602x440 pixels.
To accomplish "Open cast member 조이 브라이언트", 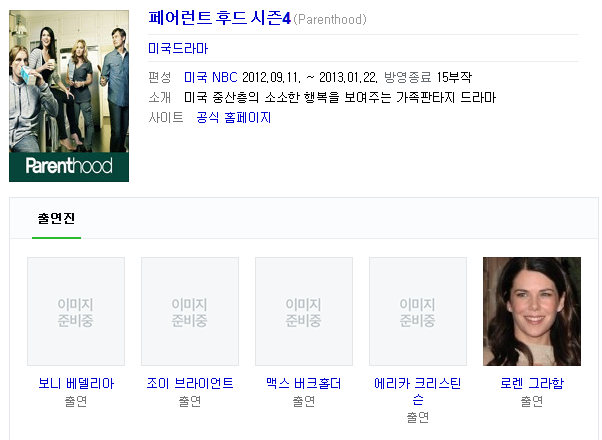I will pyautogui.click(x=190, y=383).
